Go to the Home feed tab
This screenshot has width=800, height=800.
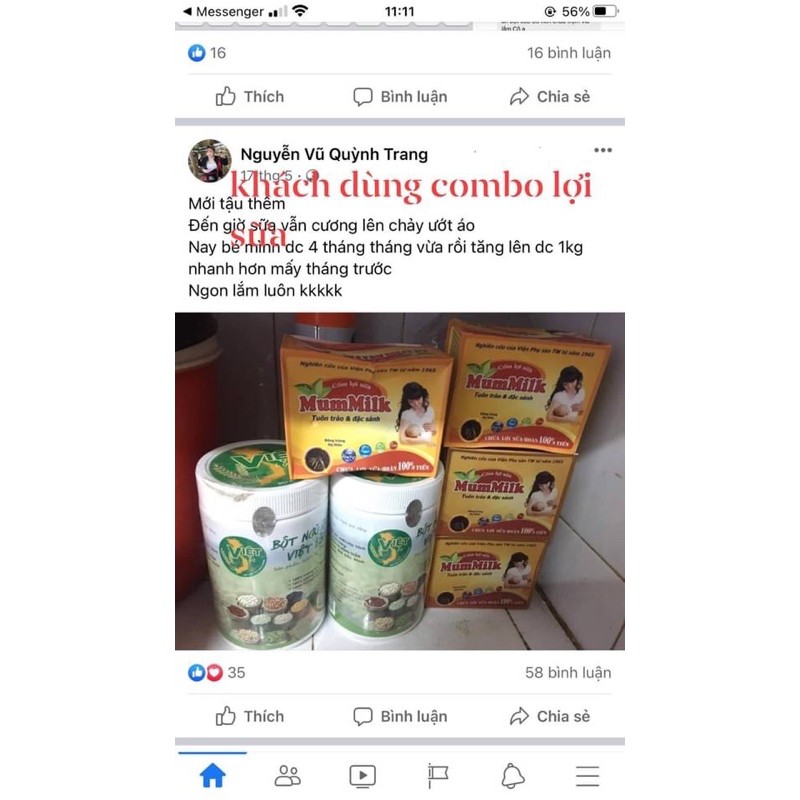pos(212,775)
